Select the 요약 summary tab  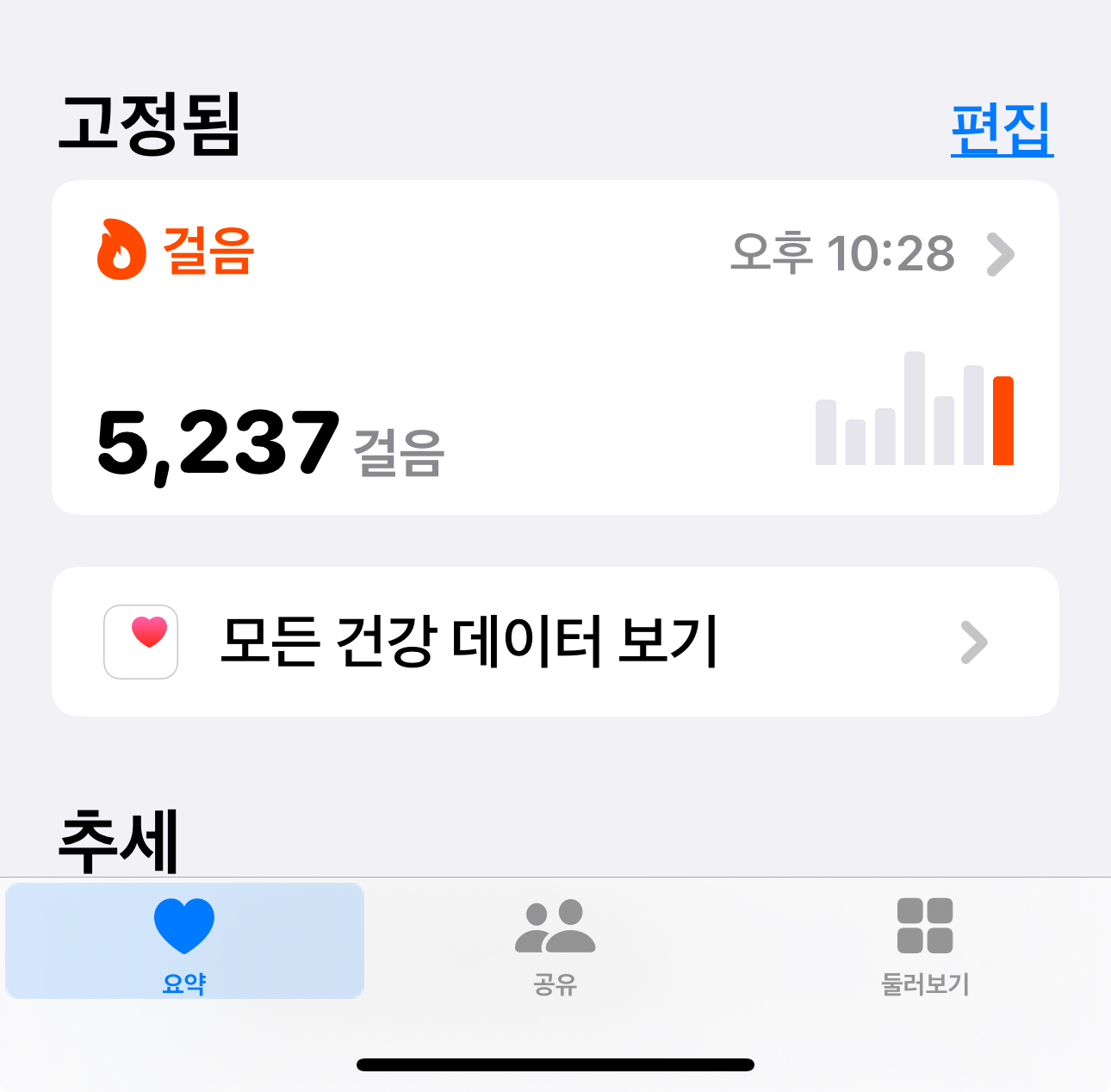point(184,942)
